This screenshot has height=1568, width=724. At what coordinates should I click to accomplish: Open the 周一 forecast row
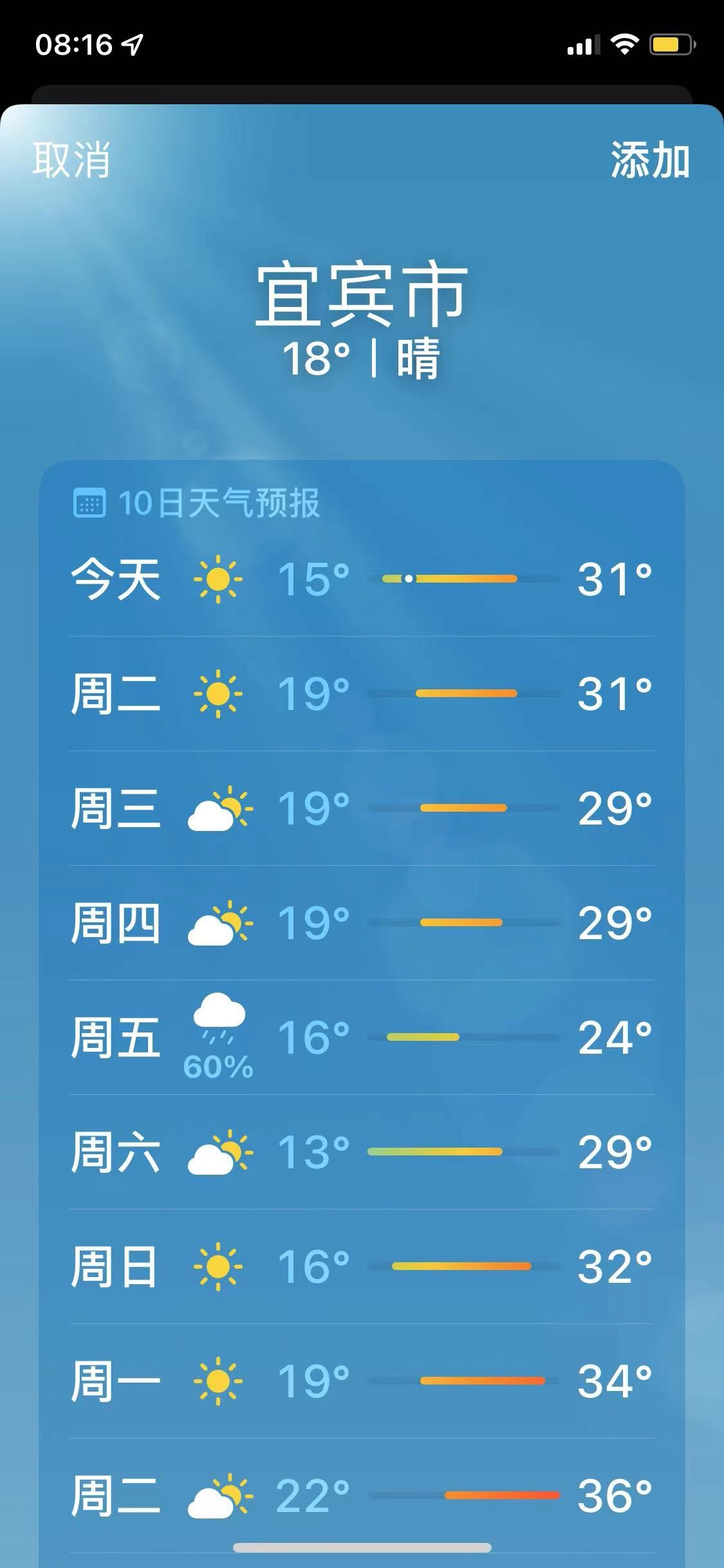point(362,1381)
